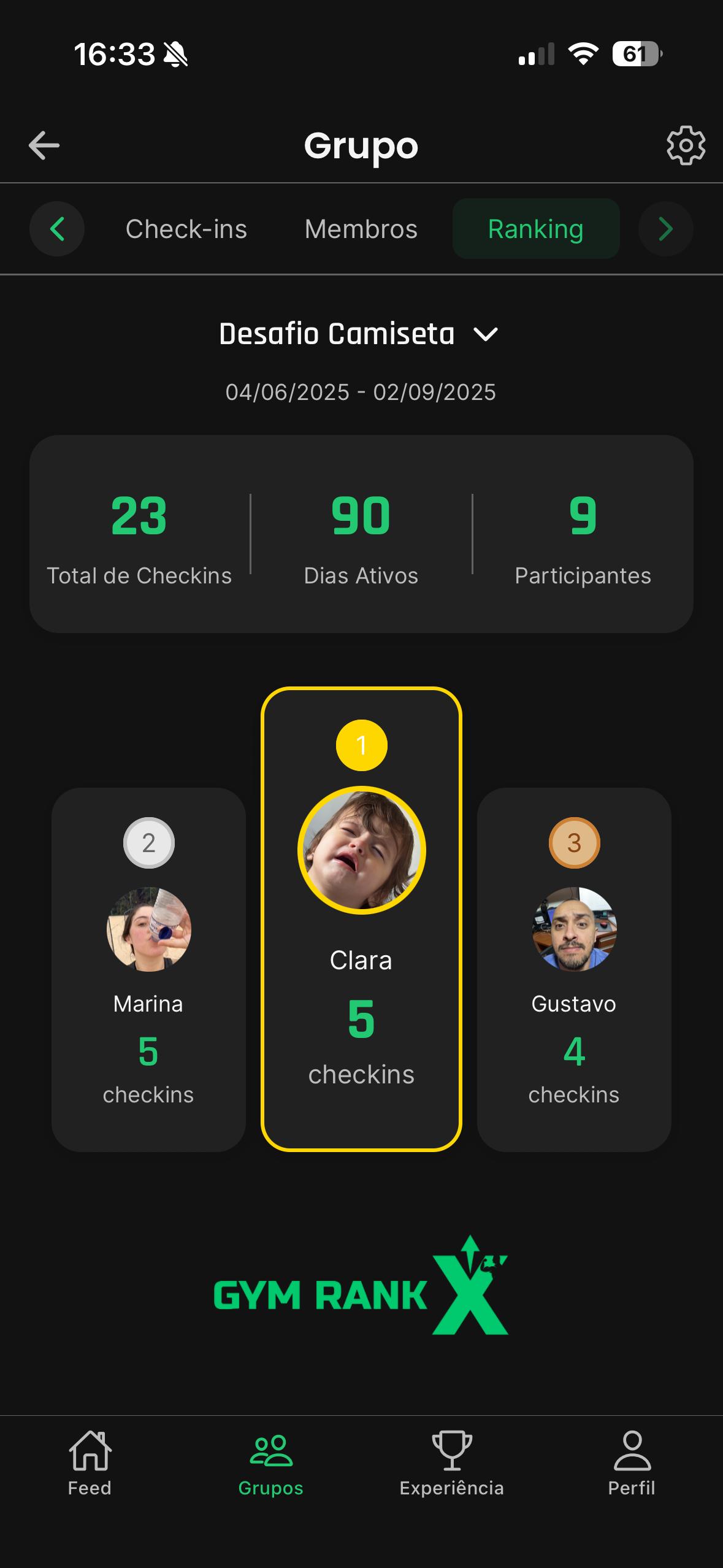The image size is (723, 1568).
Task: Open Clara's first place card
Action: pyautogui.click(x=361, y=918)
